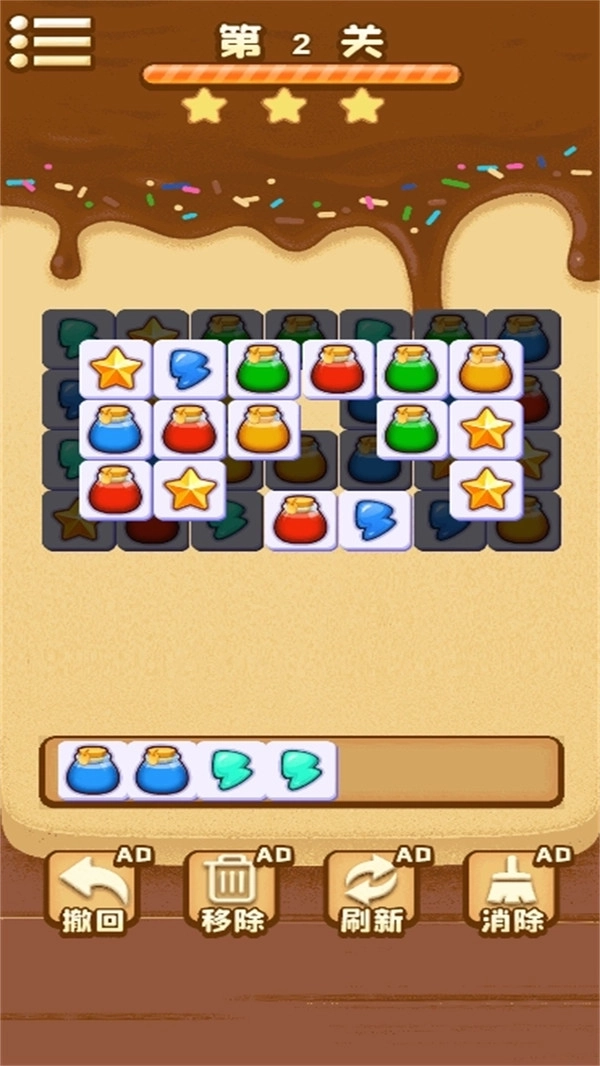This screenshot has width=600, height=1066.
Task: Pick the blue jar tile on the board
Action: point(116,430)
